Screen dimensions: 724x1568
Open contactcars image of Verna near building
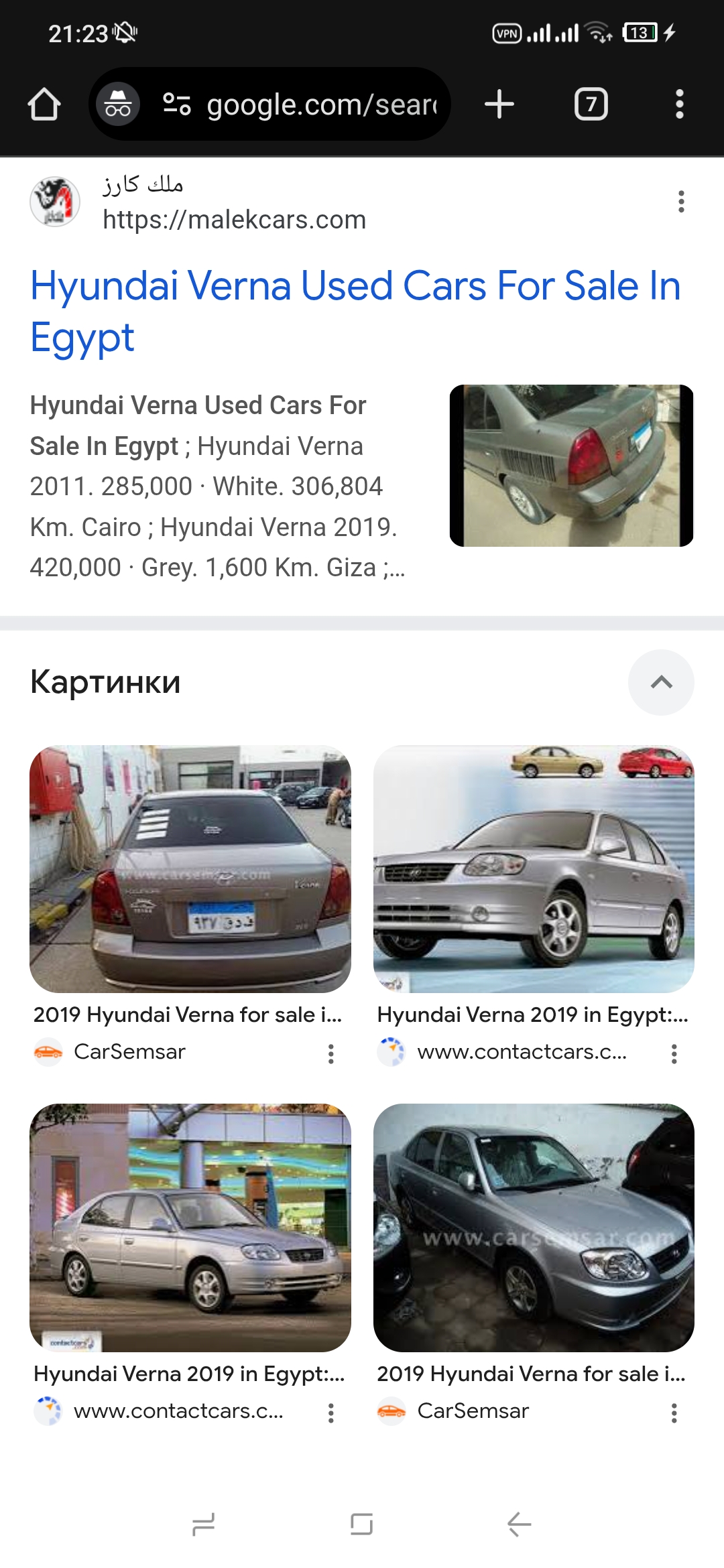(x=190, y=1228)
